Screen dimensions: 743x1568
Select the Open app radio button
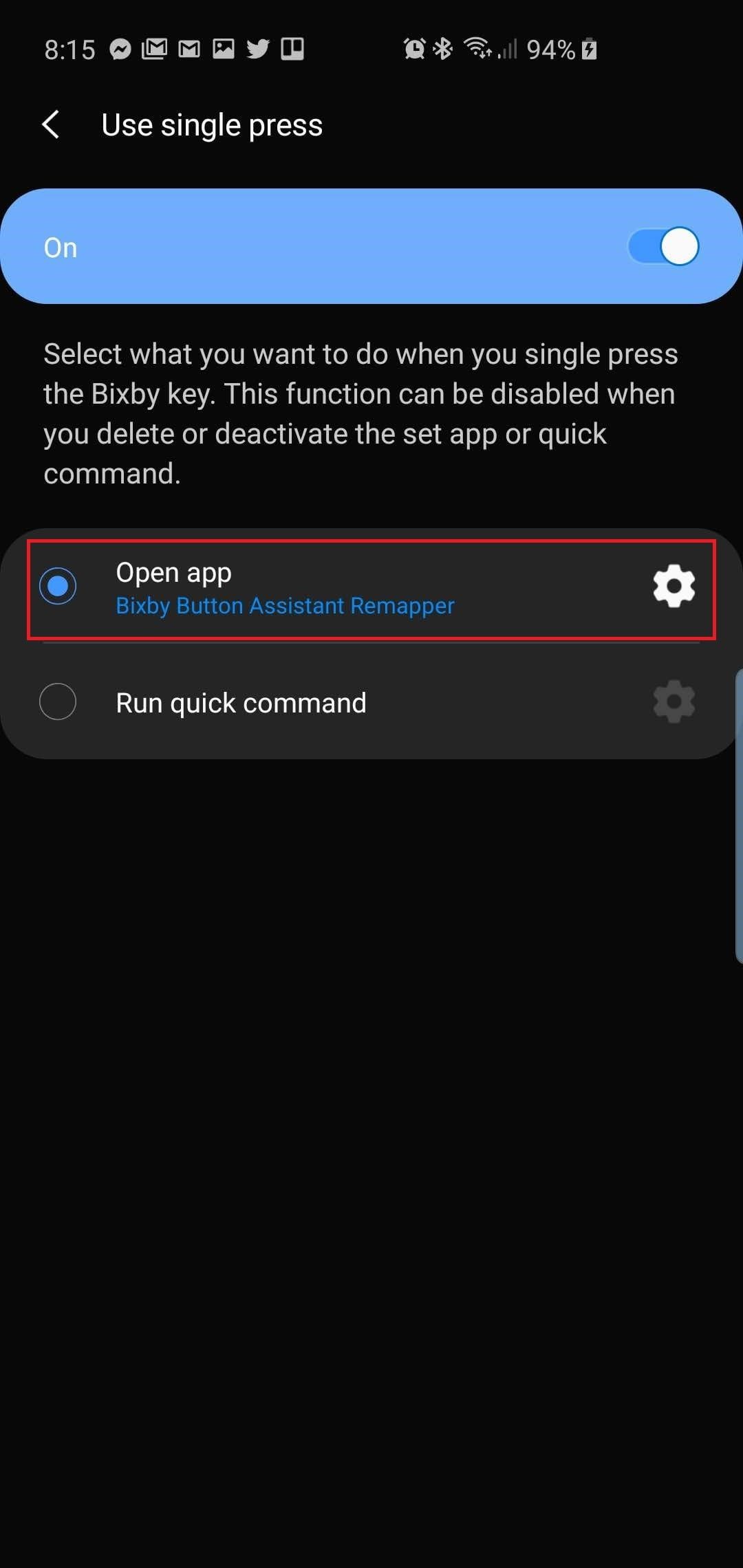(58, 586)
